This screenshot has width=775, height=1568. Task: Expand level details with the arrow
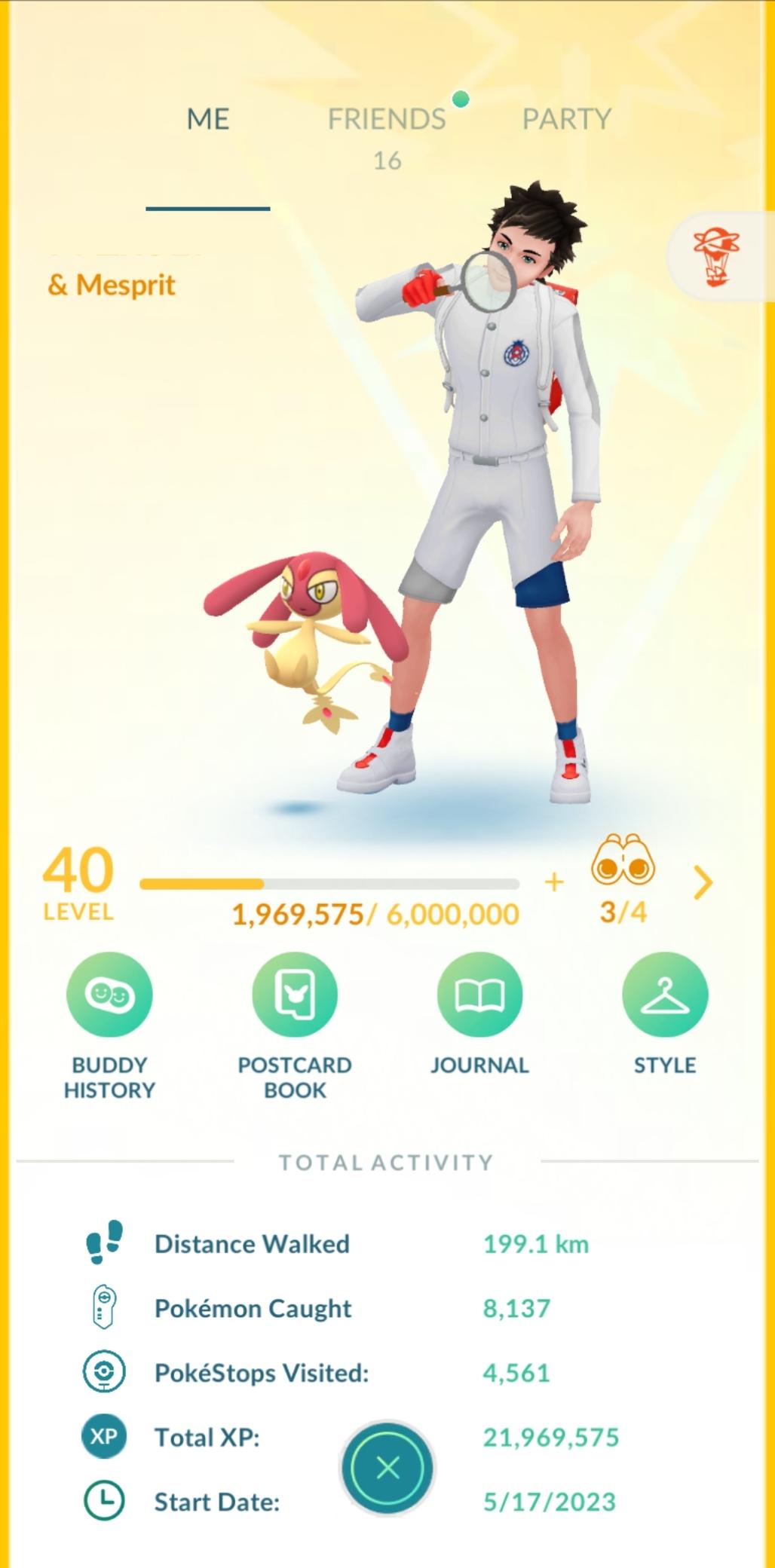[703, 883]
